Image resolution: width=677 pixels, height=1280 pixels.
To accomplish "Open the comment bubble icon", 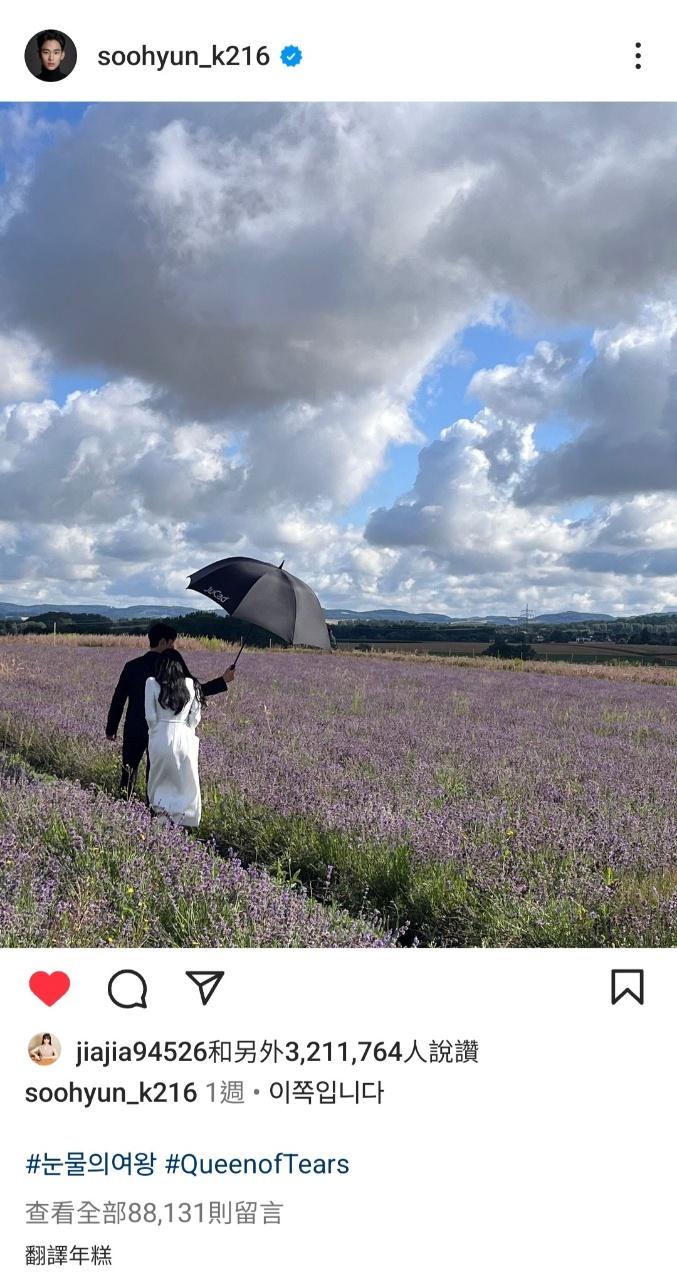I will [x=127, y=988].
